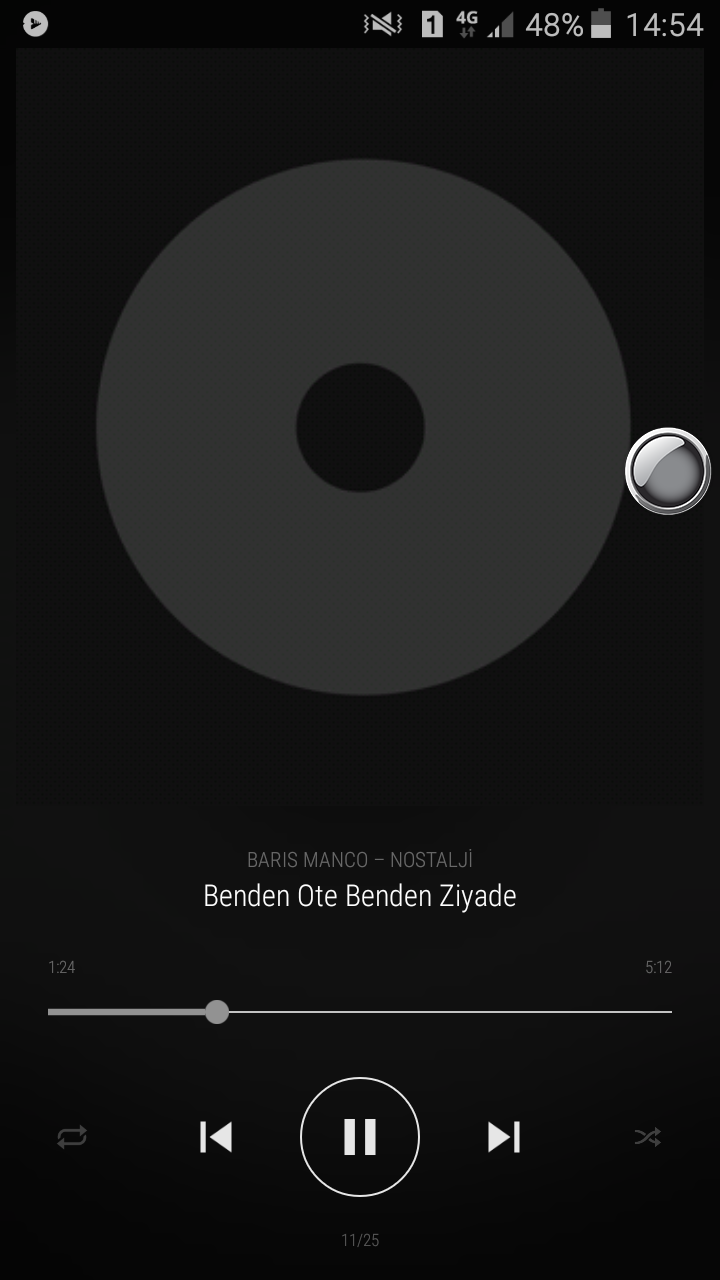
Task: Pause the current song
Action: pyautogui.click(x=360, y=1137)
